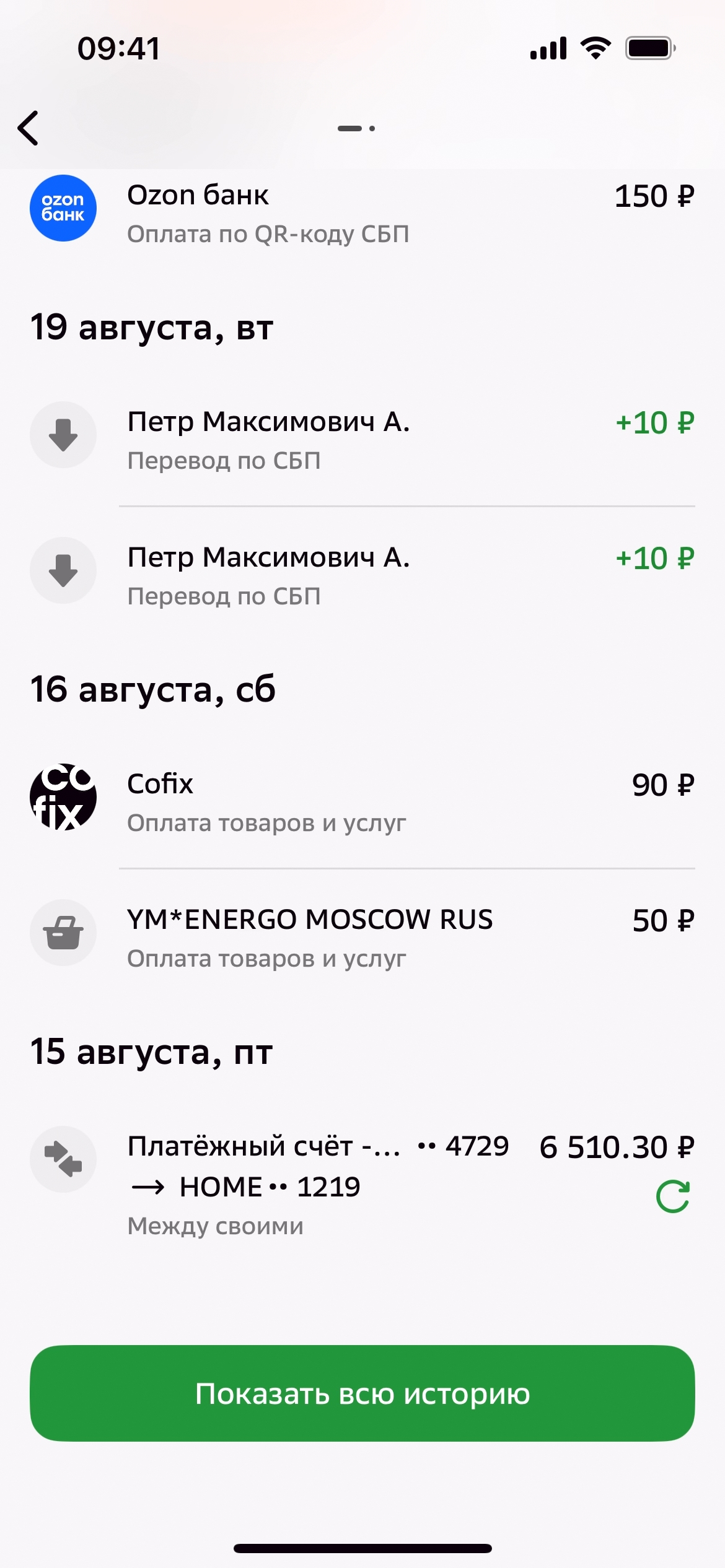725x1568 pixels.
Task: Repeat the transfer to HOME 1219
Action: 672,1196
